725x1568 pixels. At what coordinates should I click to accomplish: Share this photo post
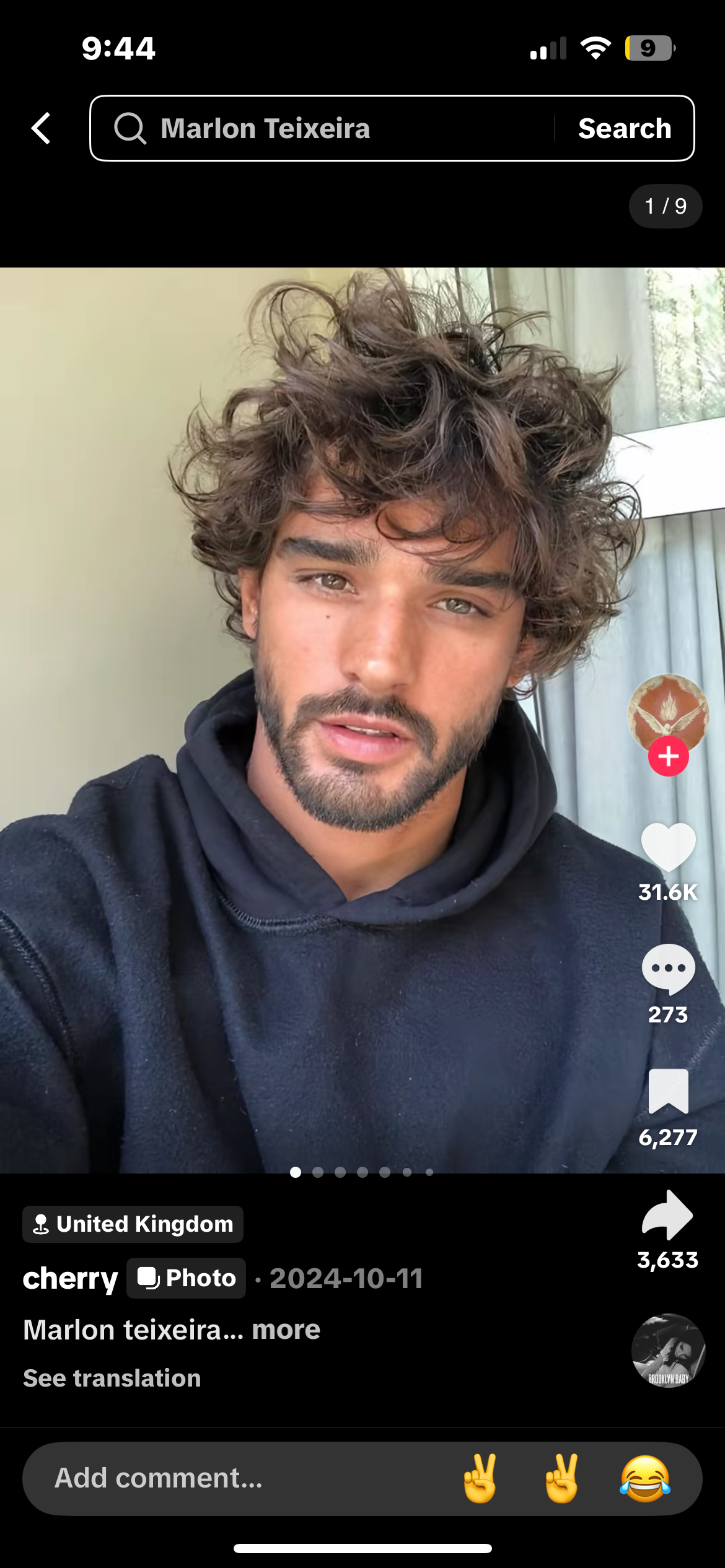pos(667,1215)
